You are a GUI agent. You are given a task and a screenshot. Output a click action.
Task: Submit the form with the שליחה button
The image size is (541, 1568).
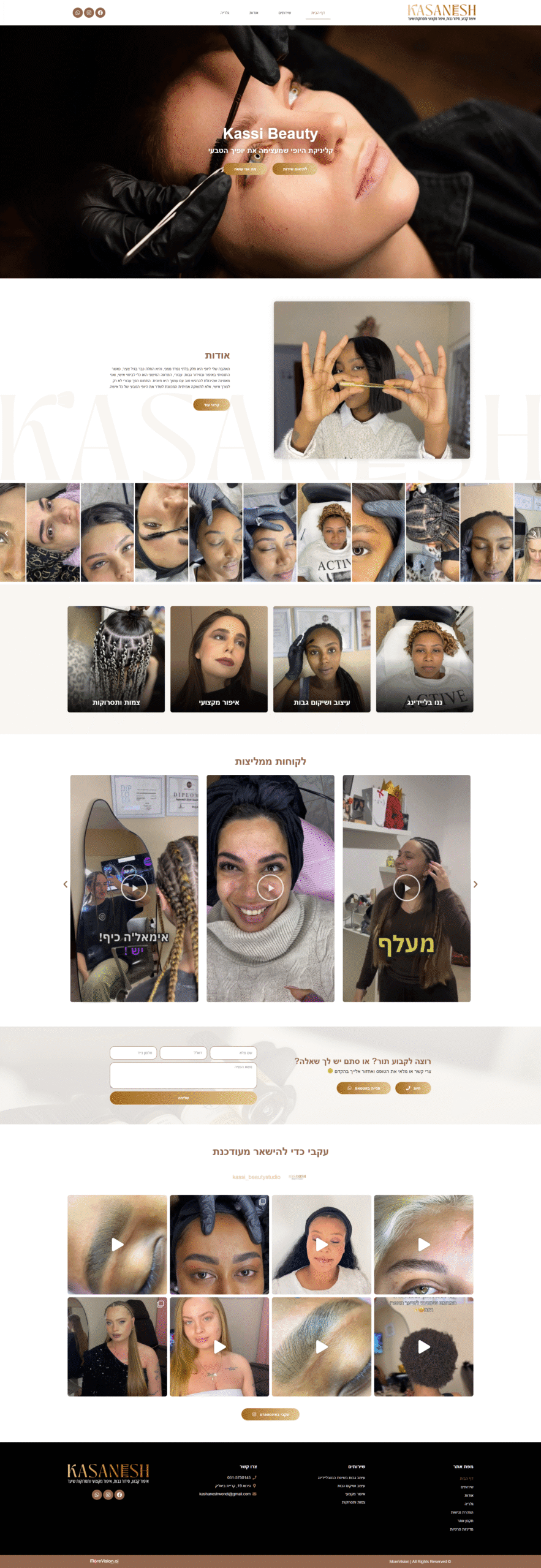pyautogui.click(x=183, y=1098)
